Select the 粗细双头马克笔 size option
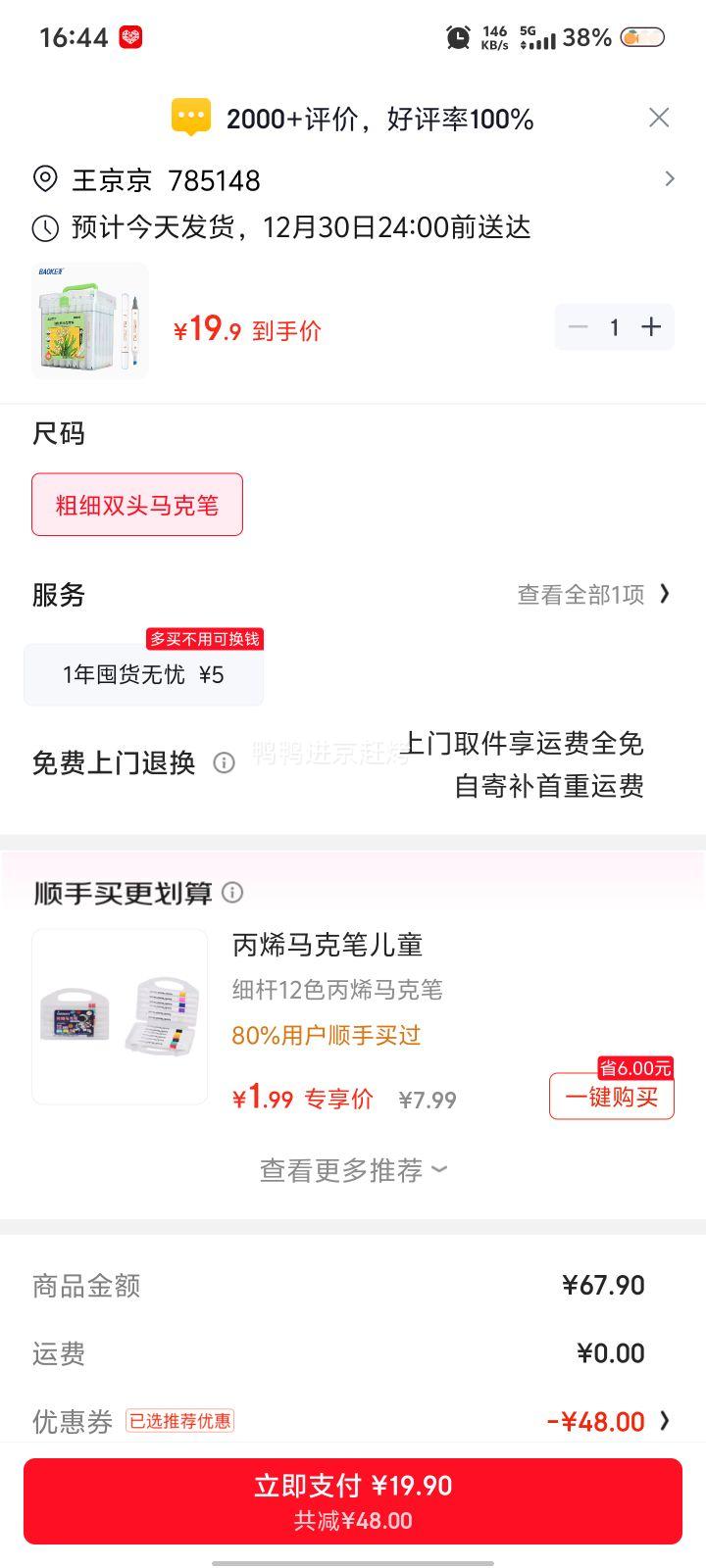Image resolution: width=706 pixels, height=1568 pixels. [137, 504]
